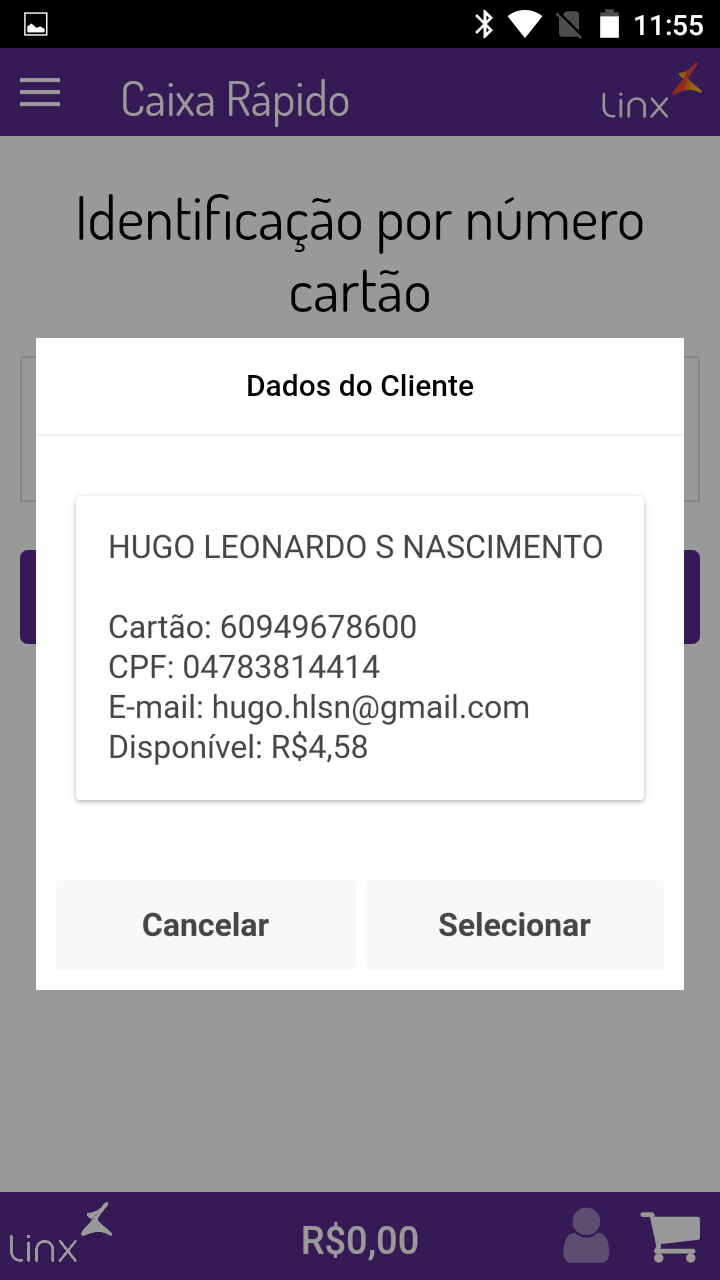Screen dimensions: 720x1280
Task: Select the Hugo Leonardo S Nascimento card
Action: click(360, 648)
